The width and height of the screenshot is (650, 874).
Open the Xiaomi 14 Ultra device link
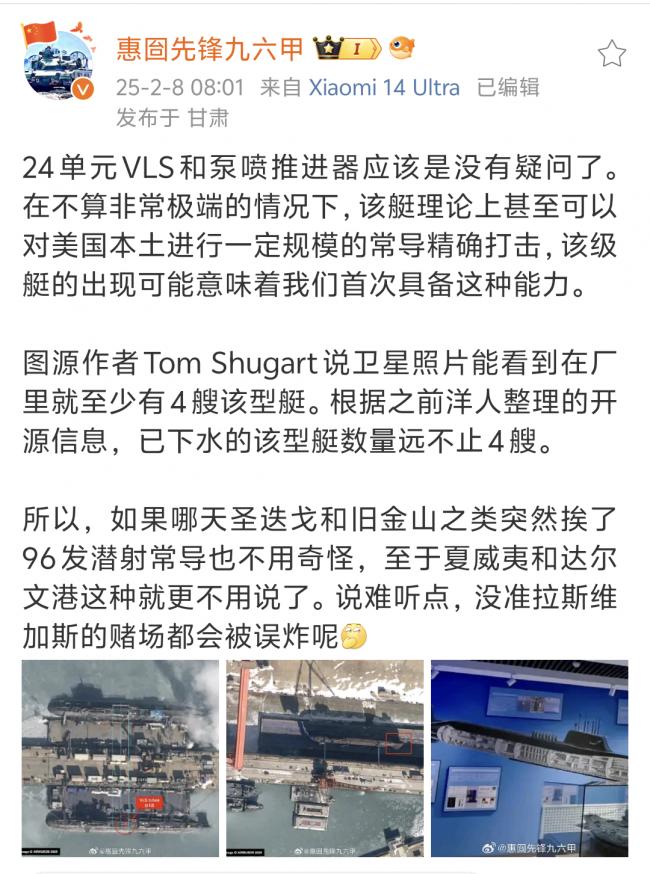pos(384,87)
